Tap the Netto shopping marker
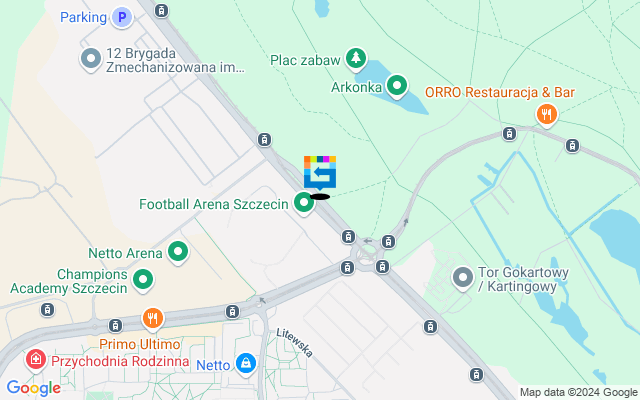 coord(245,364)
